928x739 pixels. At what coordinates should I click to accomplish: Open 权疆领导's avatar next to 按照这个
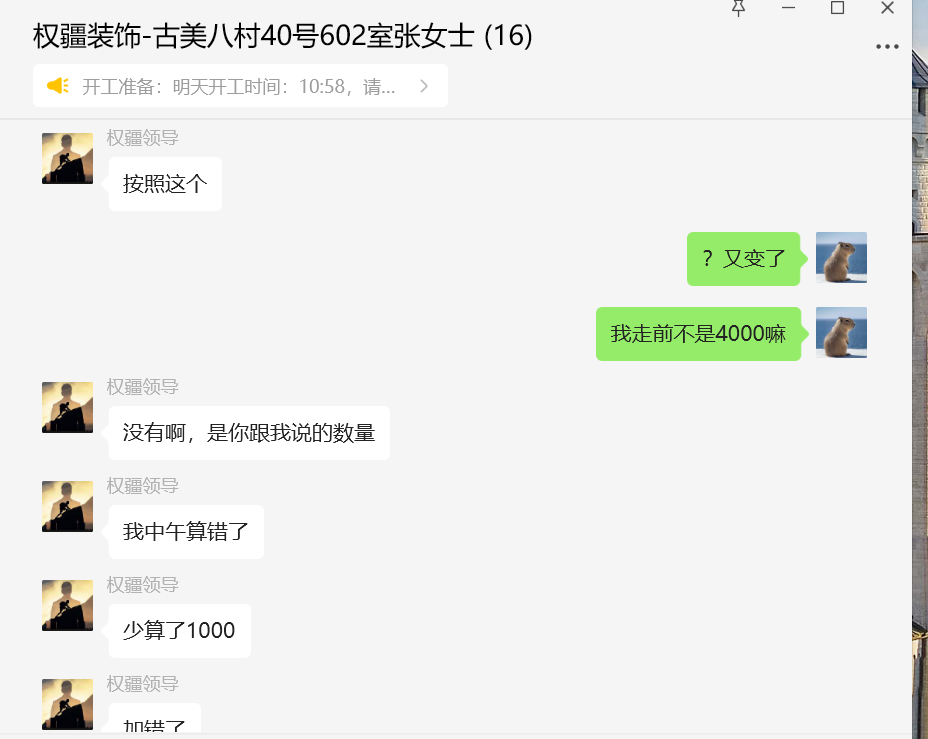[67, 158]
